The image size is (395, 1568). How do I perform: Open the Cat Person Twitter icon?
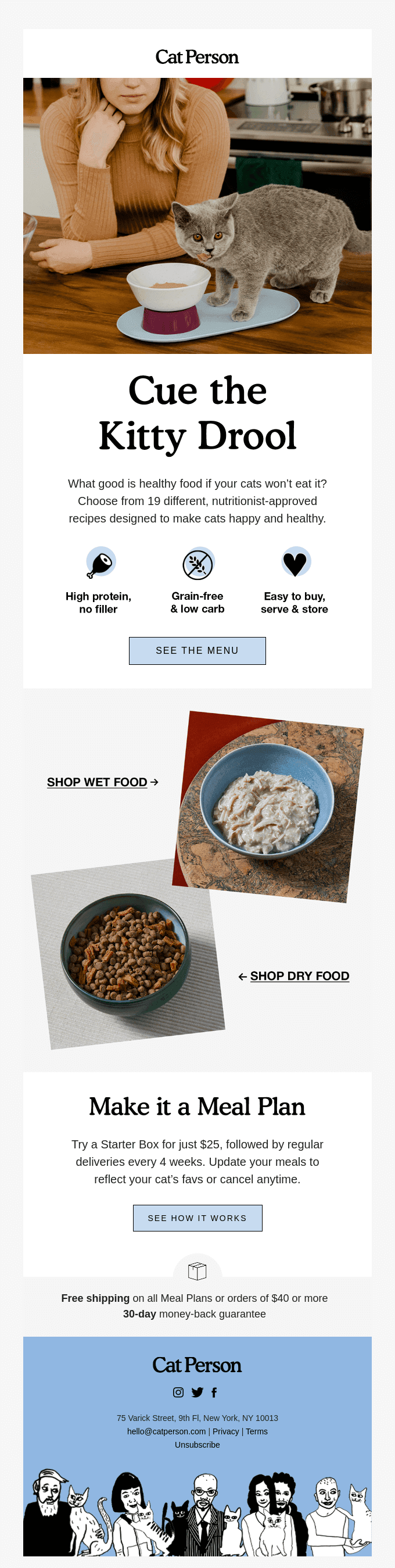click(197, 1392)
